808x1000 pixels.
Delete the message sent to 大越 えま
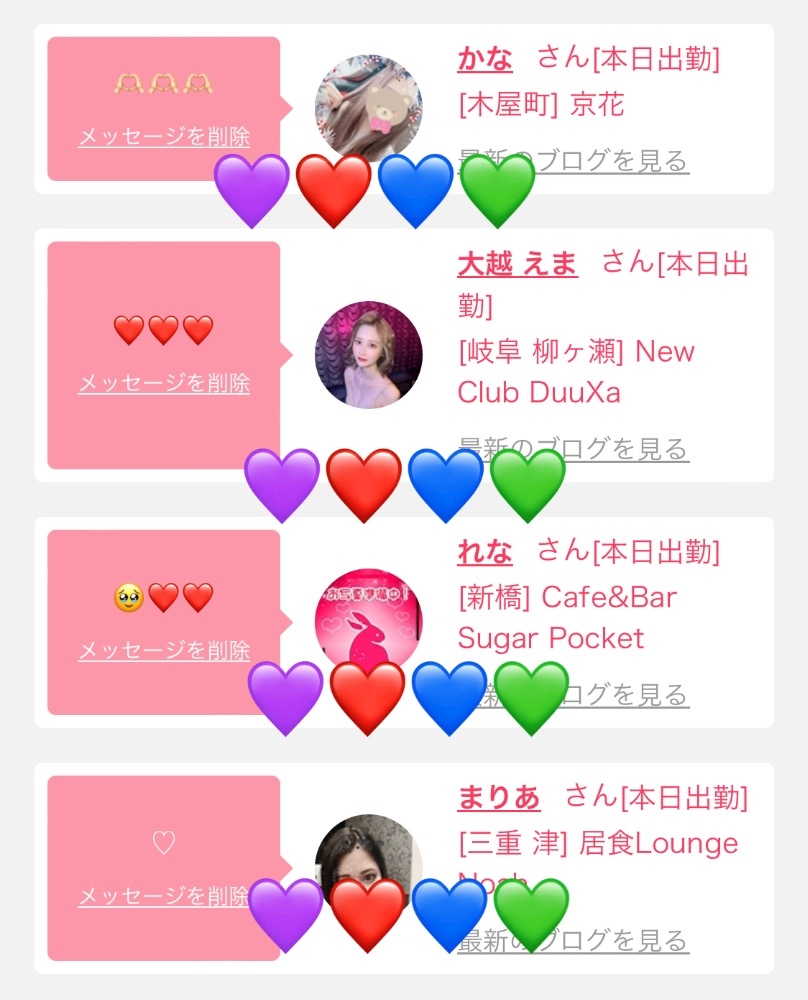coord(164,383)
